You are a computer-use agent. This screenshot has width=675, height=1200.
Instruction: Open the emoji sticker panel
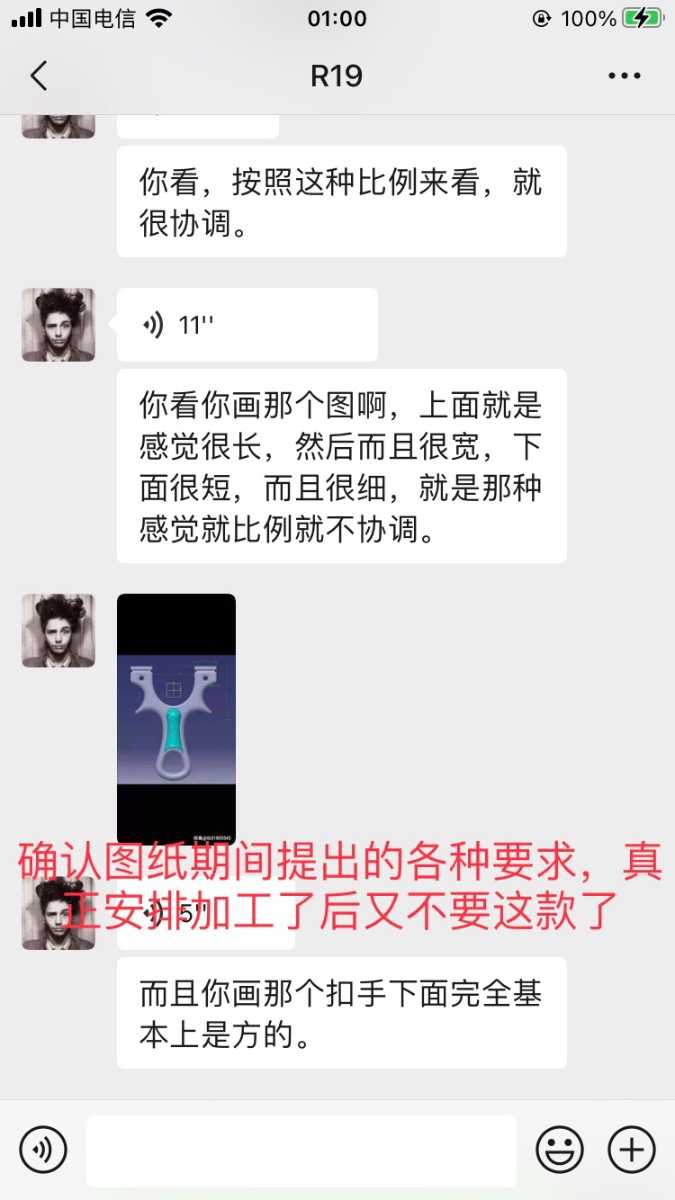tap(559, 1150)
